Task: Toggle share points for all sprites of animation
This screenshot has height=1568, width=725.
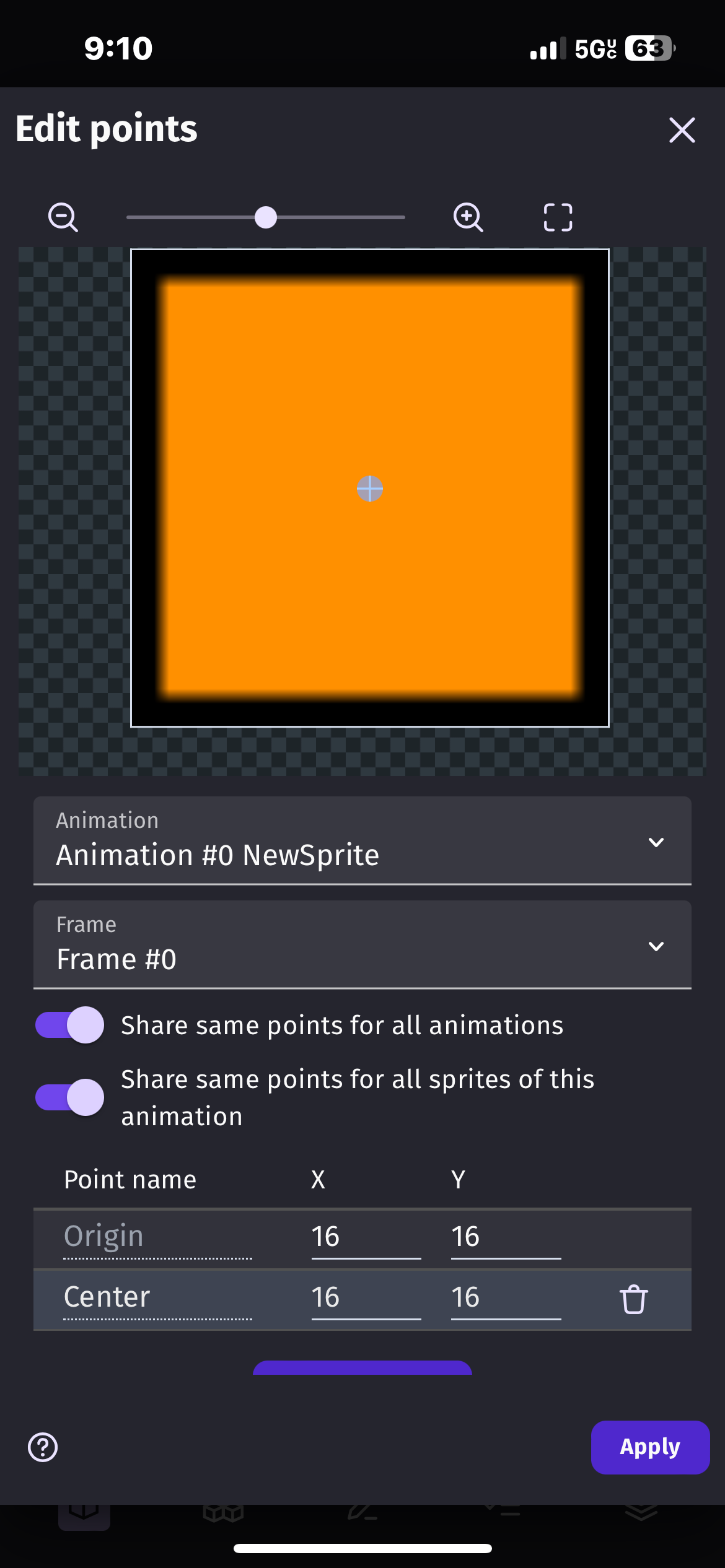Action: 69,1097
